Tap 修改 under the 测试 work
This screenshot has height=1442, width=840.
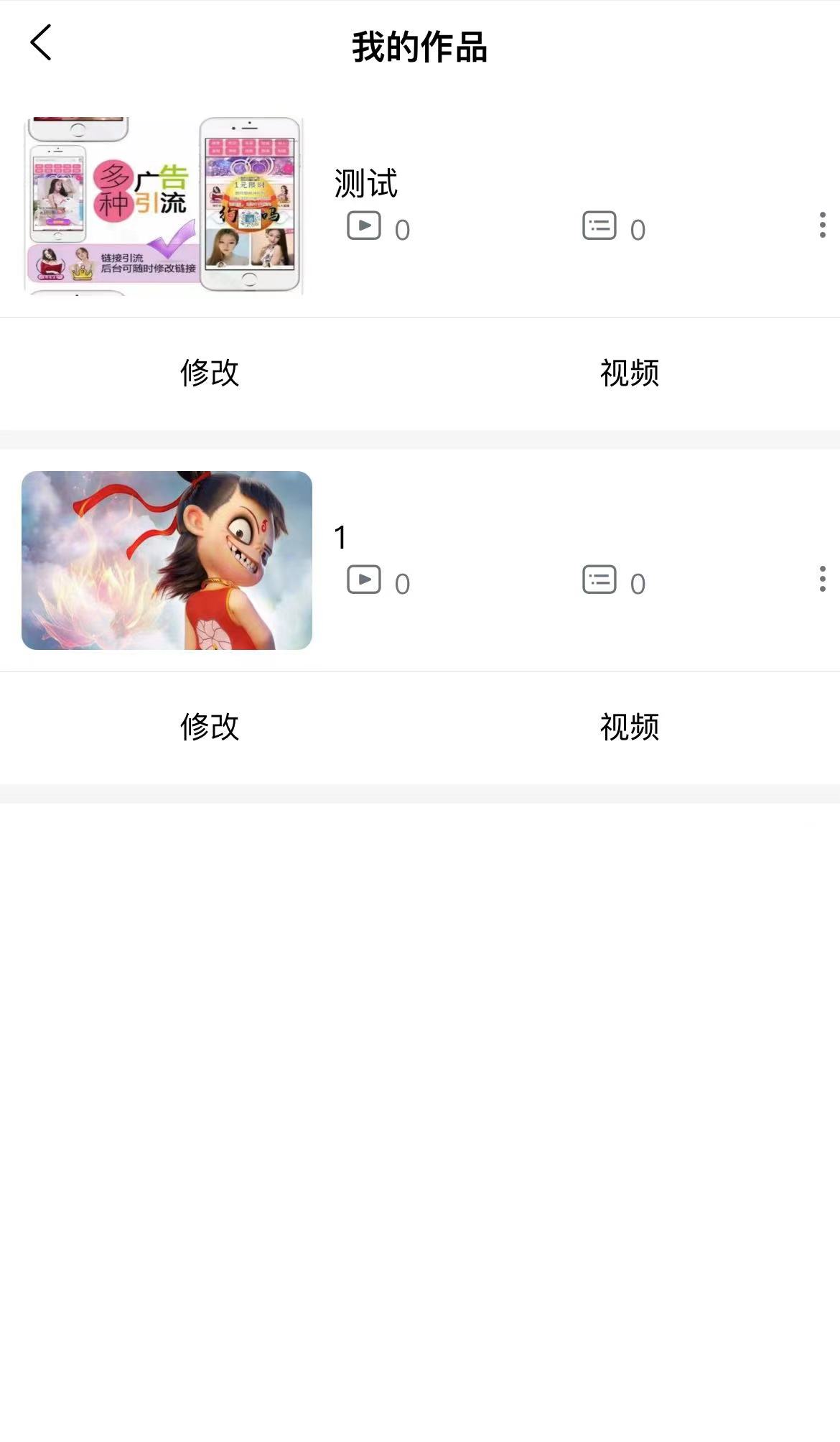click(209, 373)
